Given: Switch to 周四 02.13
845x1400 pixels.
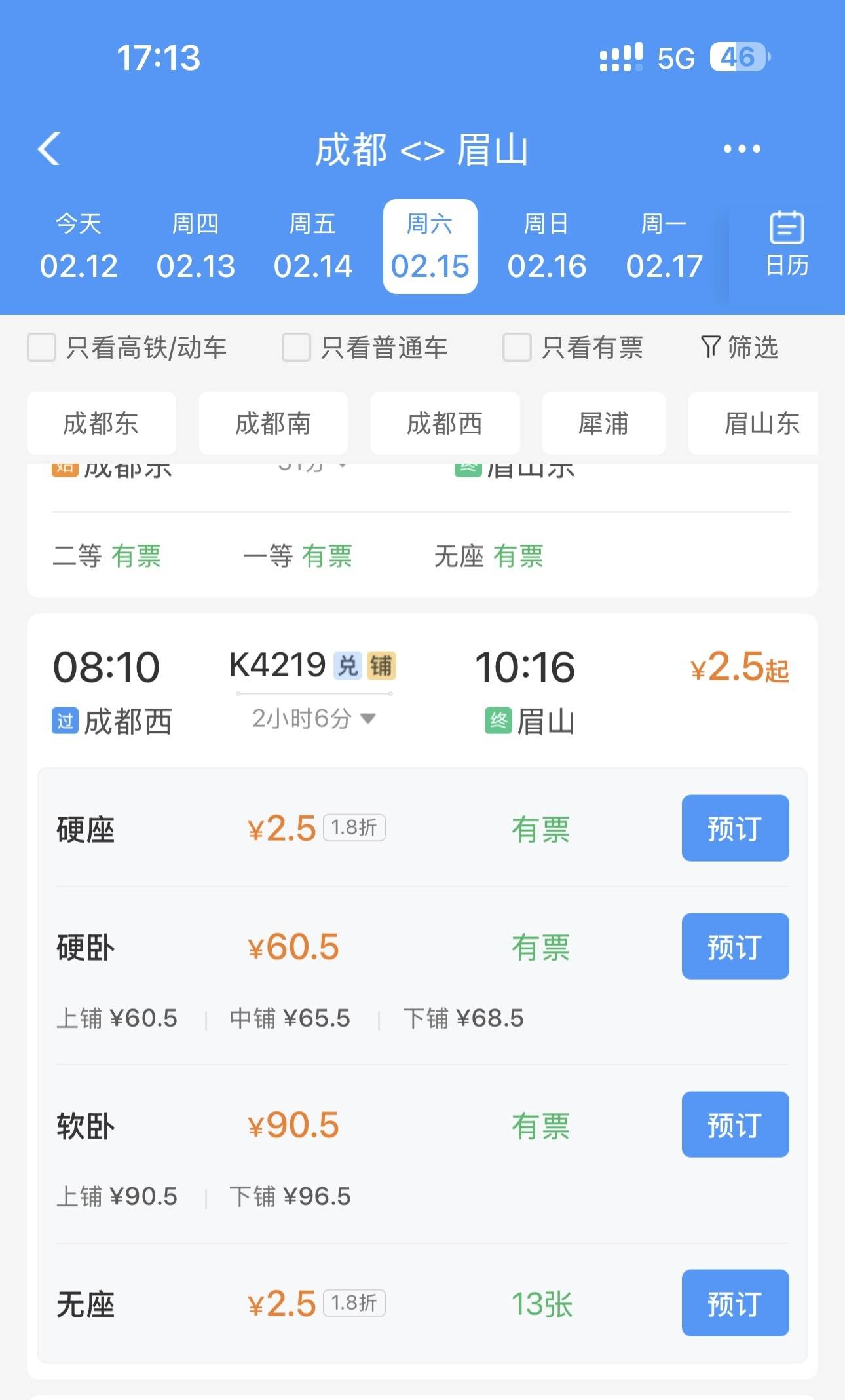Looking at the screenshot, I should [x=195, y=246].
